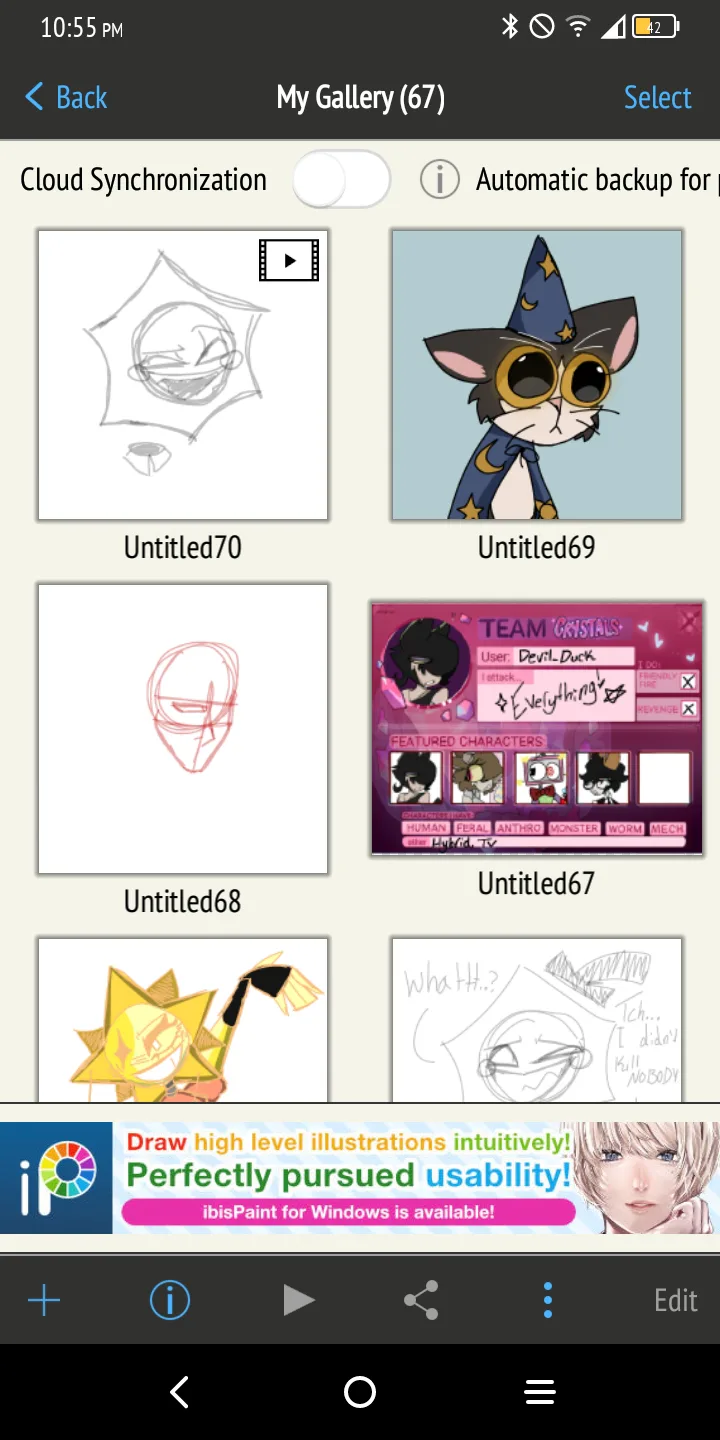
Task: Tap the system home button
Action: 360,1392
